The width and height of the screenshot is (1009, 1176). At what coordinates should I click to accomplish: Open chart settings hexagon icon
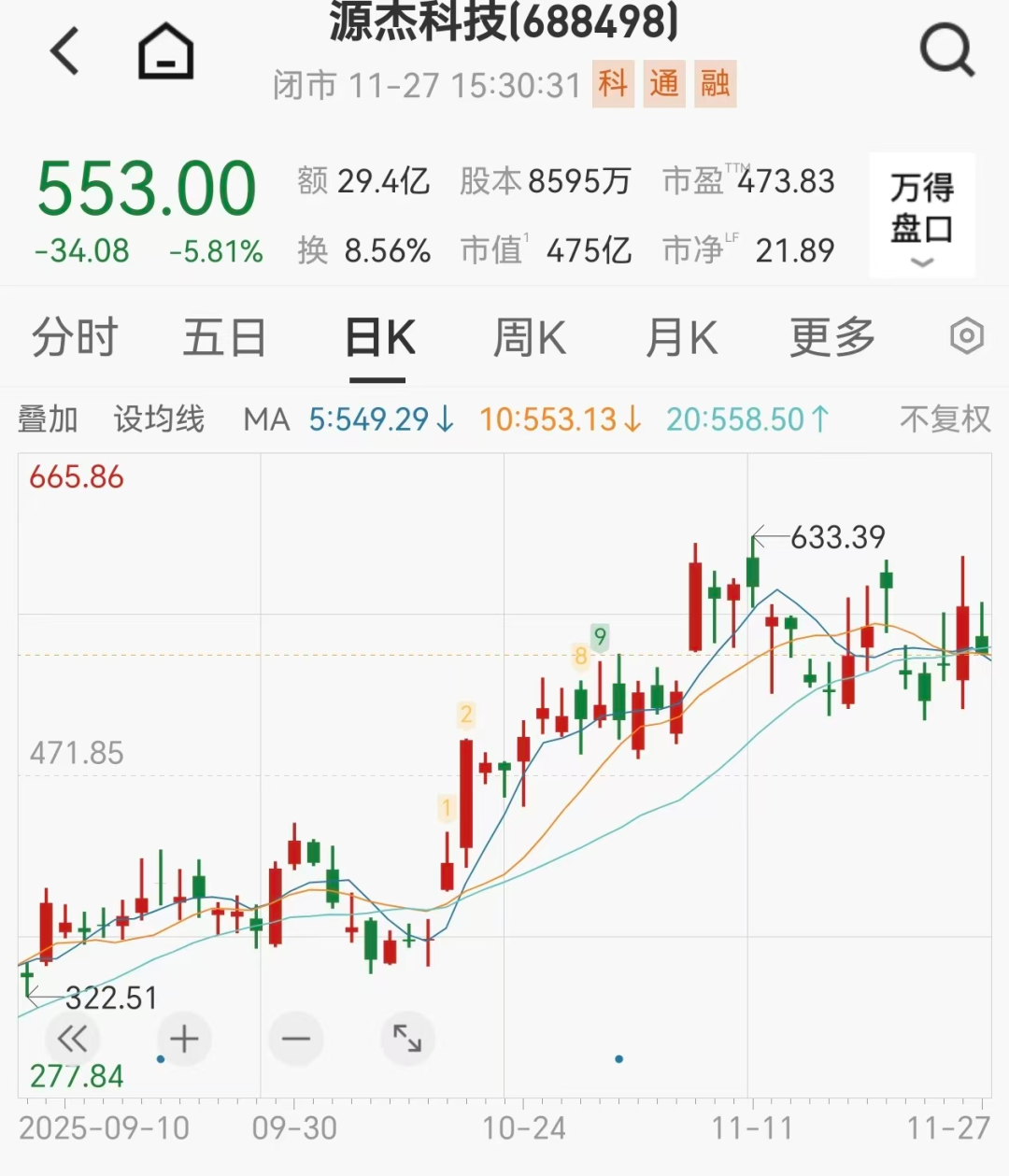point(966,336)
